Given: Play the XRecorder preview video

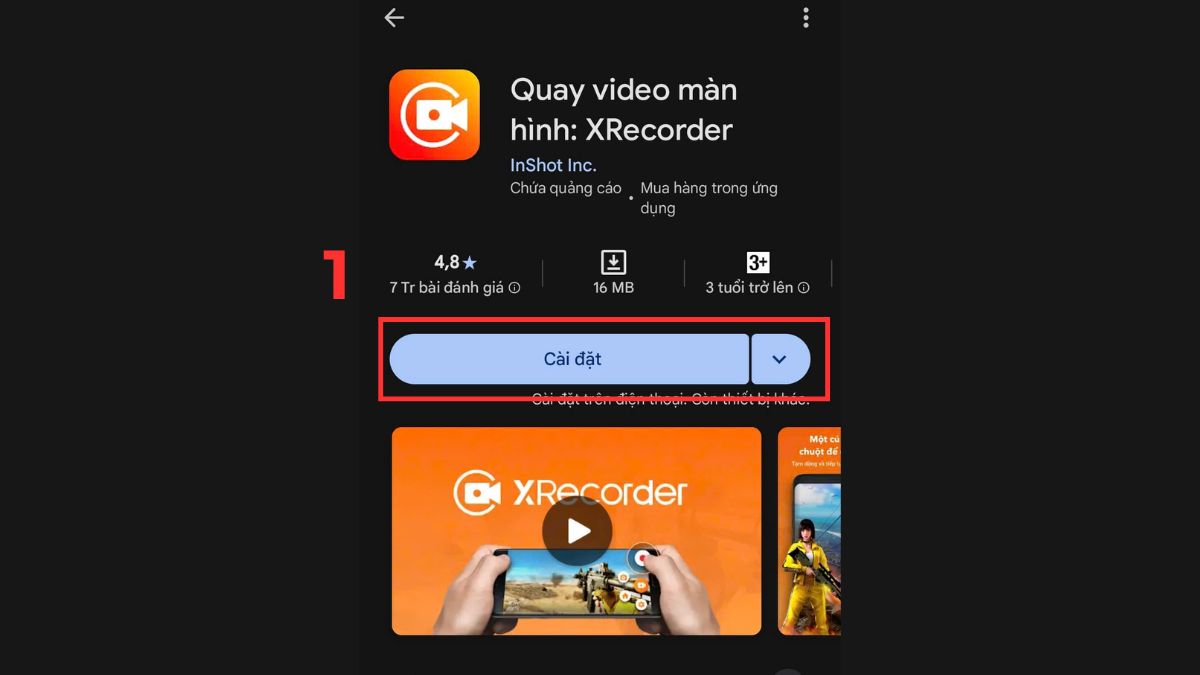Looking at the screenshot, I should 577,531.
